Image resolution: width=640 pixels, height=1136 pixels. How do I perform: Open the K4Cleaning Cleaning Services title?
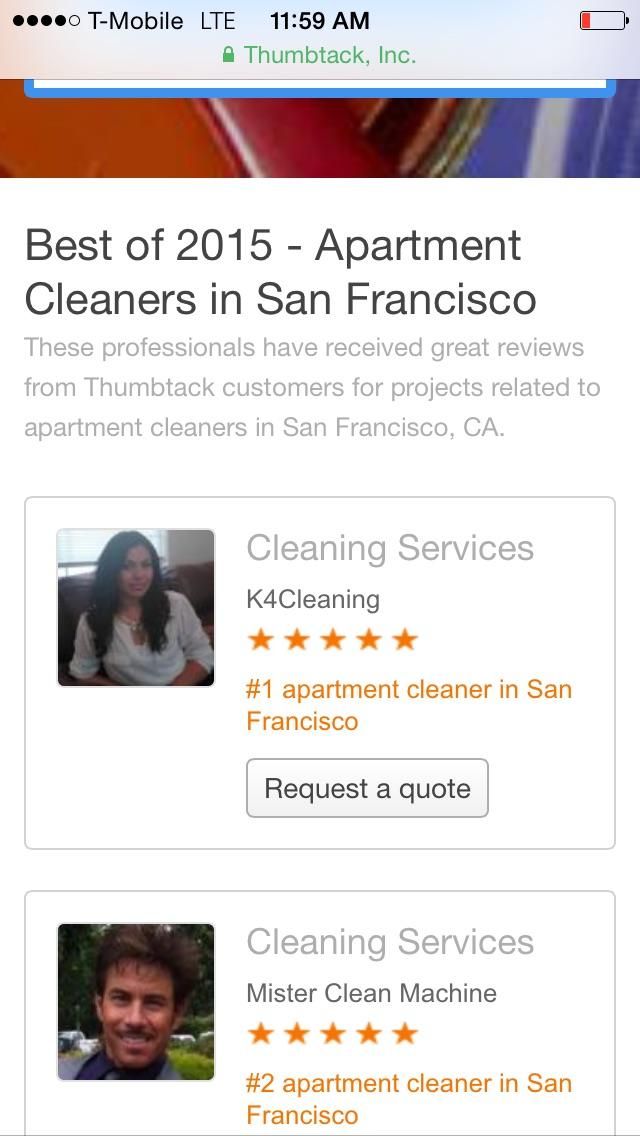point(390,548)
